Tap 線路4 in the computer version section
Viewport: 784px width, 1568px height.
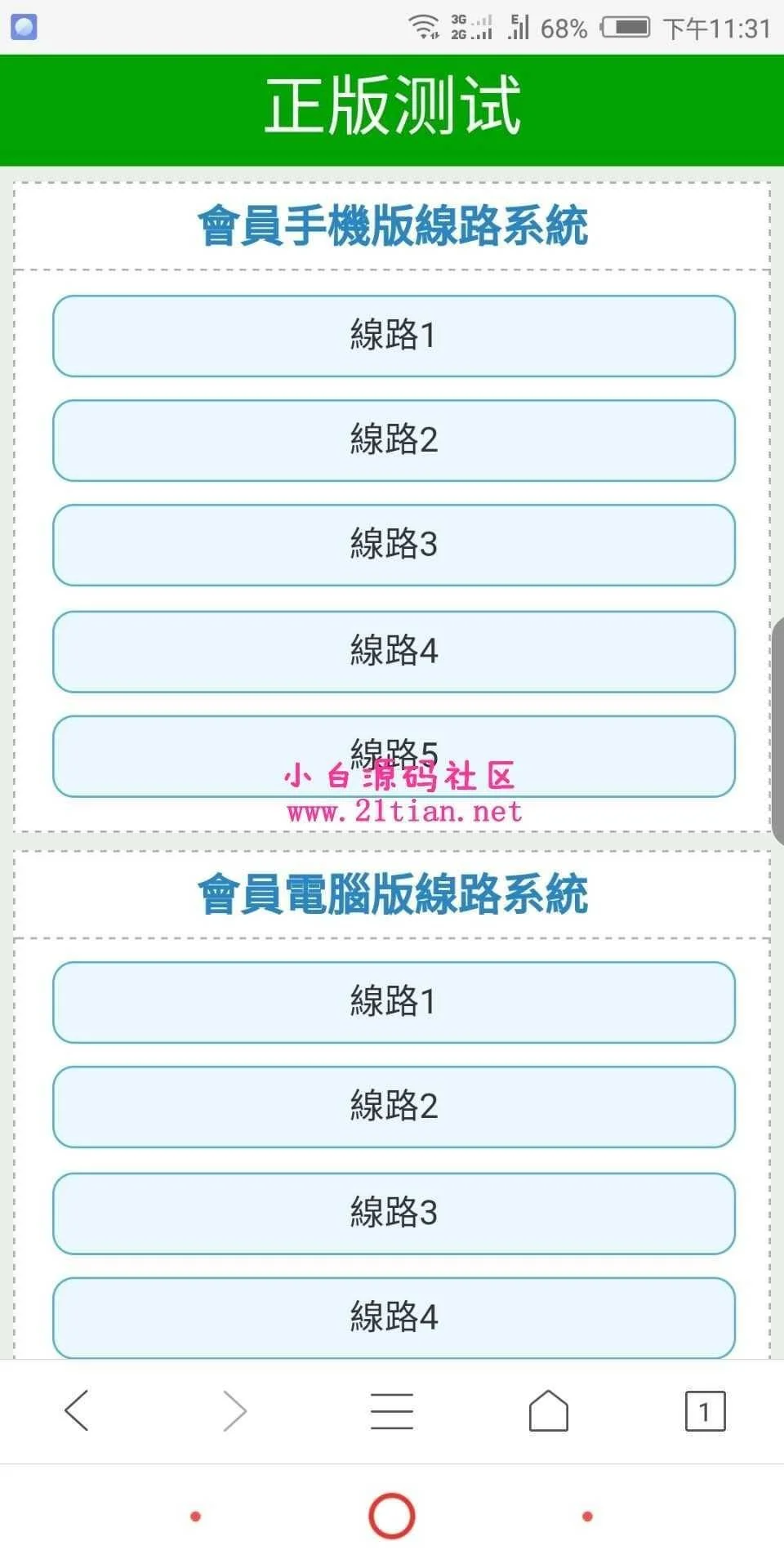point(394,1317)
